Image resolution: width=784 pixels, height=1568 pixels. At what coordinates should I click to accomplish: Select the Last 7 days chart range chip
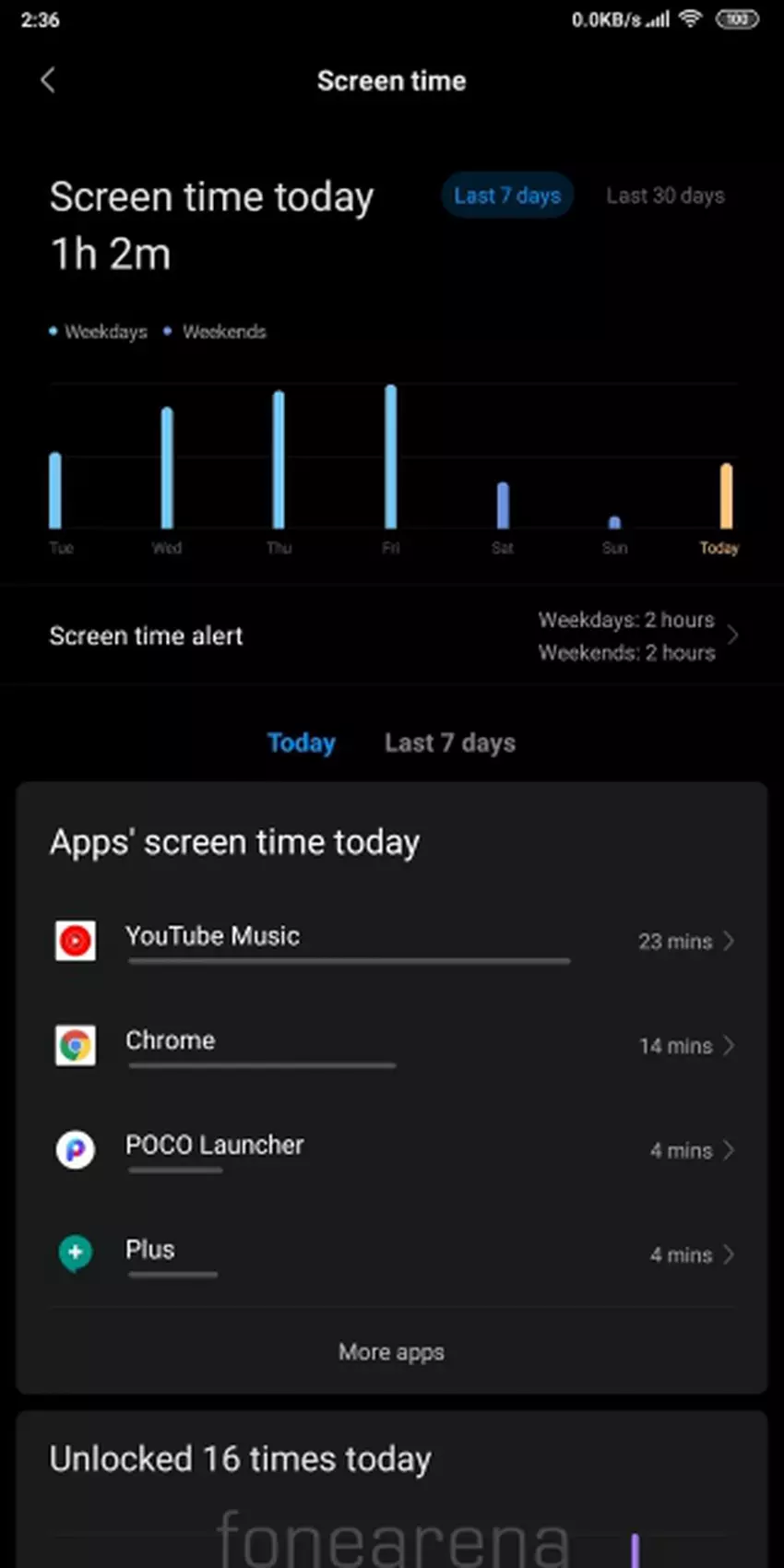507,196
